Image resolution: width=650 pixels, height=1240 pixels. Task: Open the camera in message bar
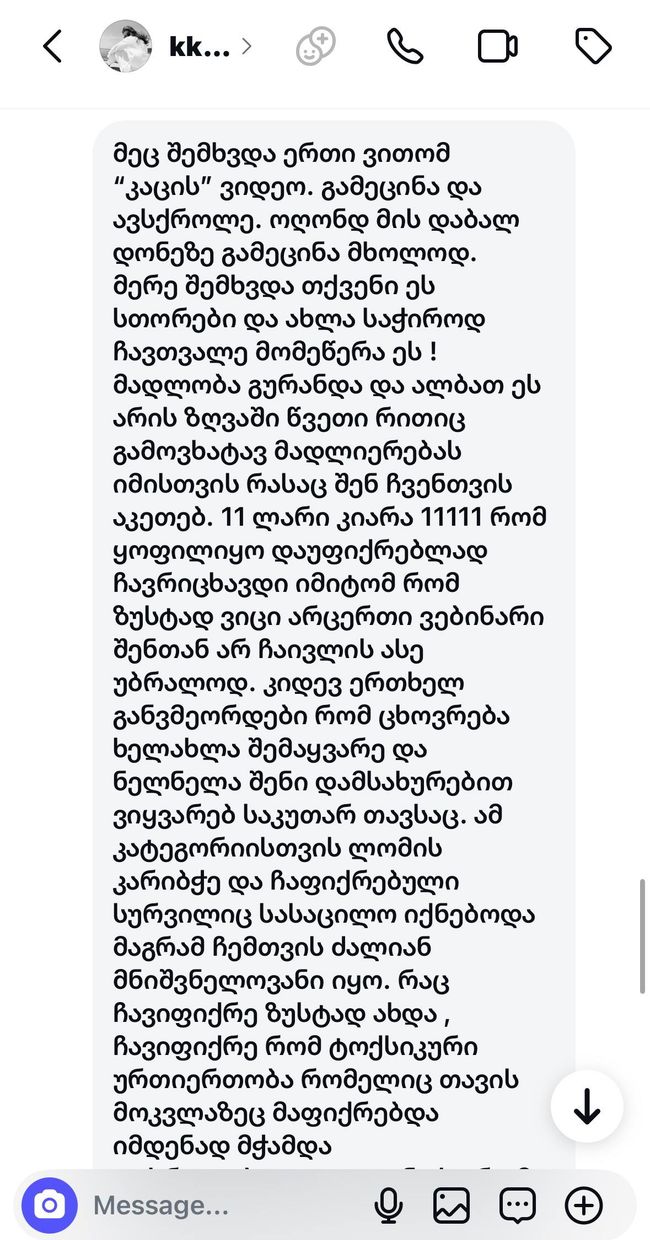click(49, 1206)
